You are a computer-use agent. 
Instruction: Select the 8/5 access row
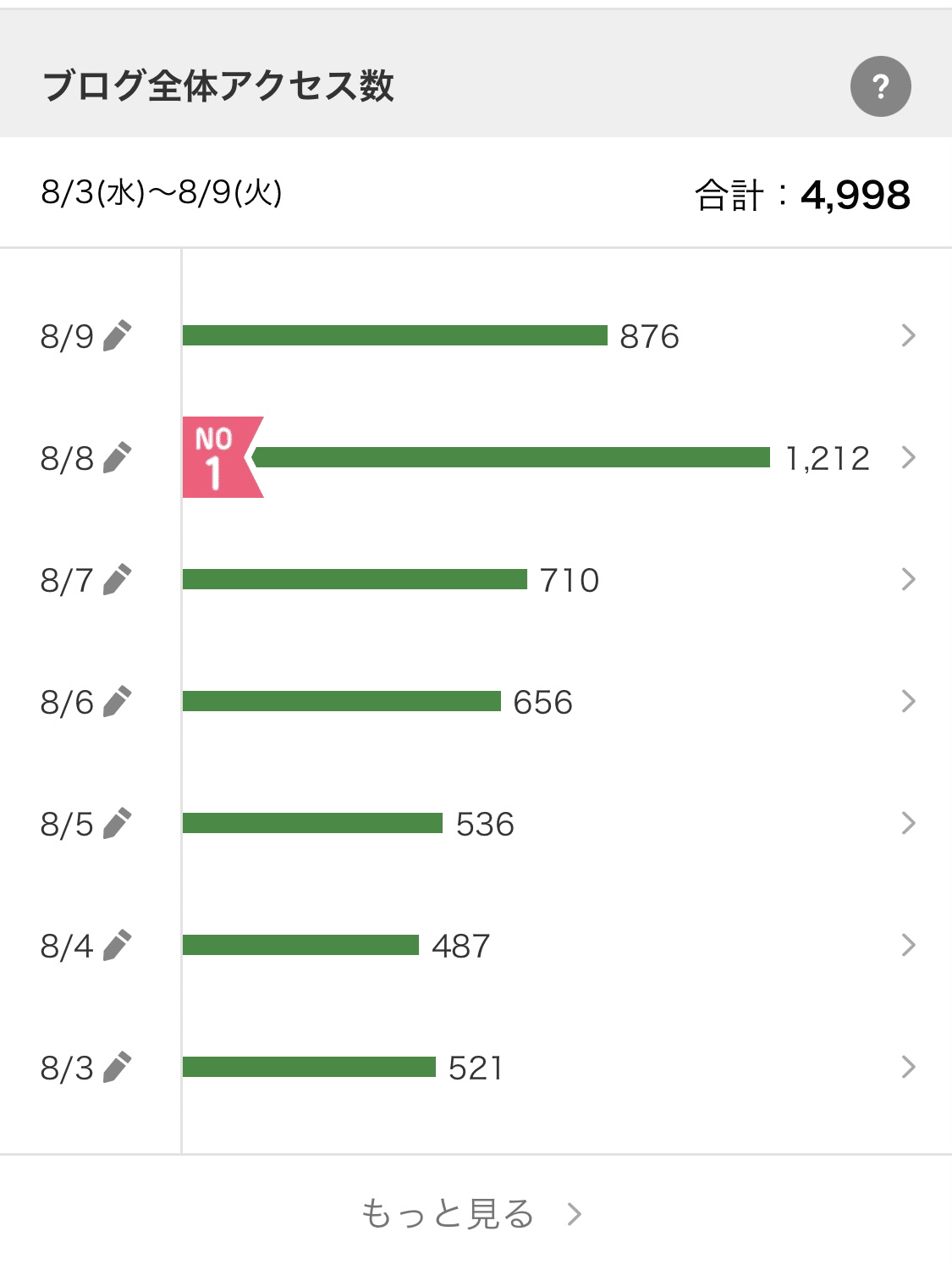(908, 824)
